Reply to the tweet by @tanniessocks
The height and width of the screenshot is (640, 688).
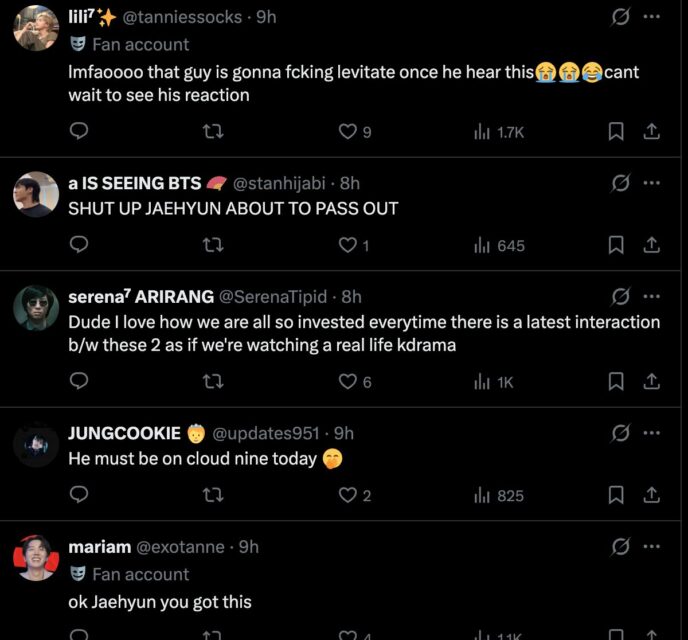[80, 131]
